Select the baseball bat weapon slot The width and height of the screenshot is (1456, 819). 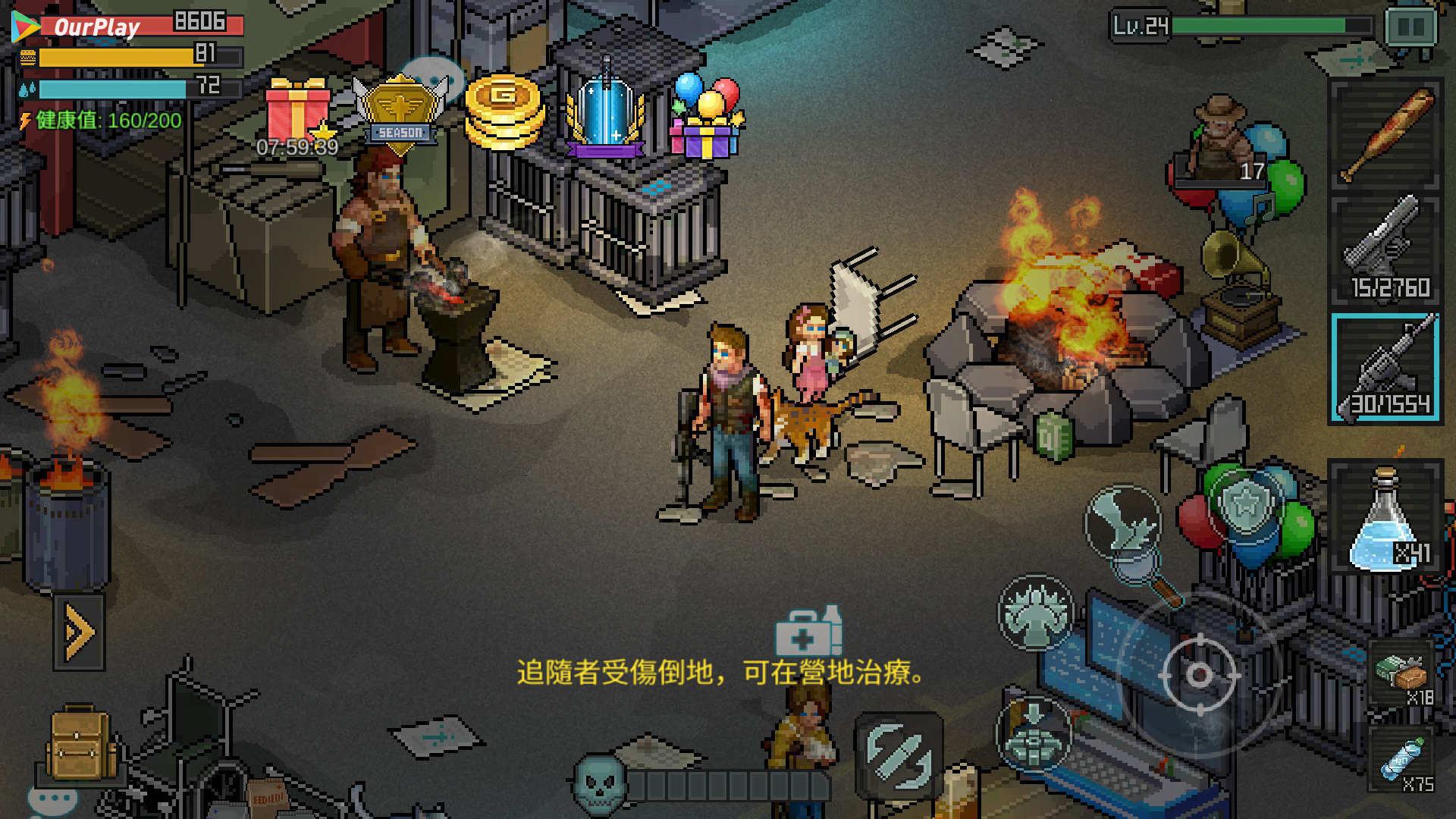[1386, 135]
